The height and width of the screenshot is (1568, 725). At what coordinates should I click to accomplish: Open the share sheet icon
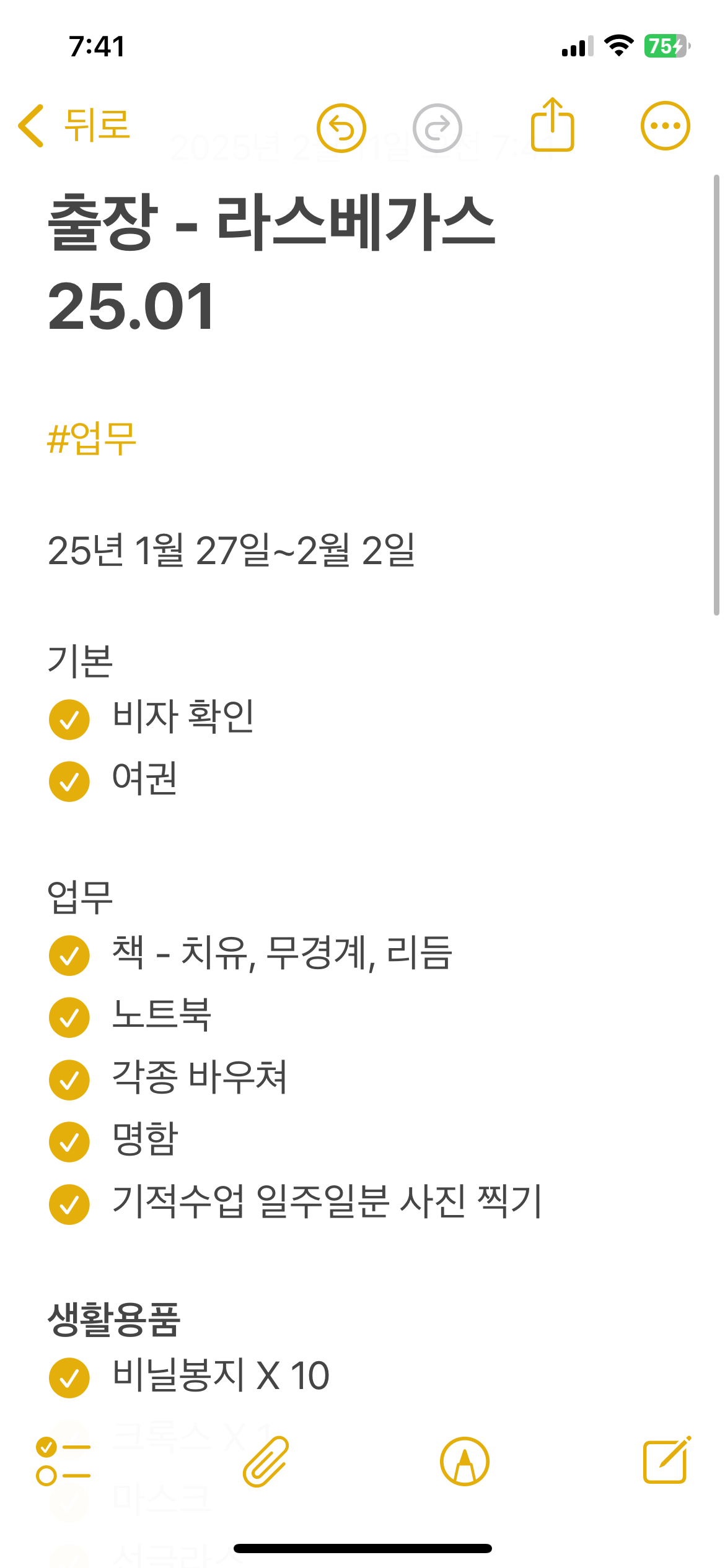point(553,124)
